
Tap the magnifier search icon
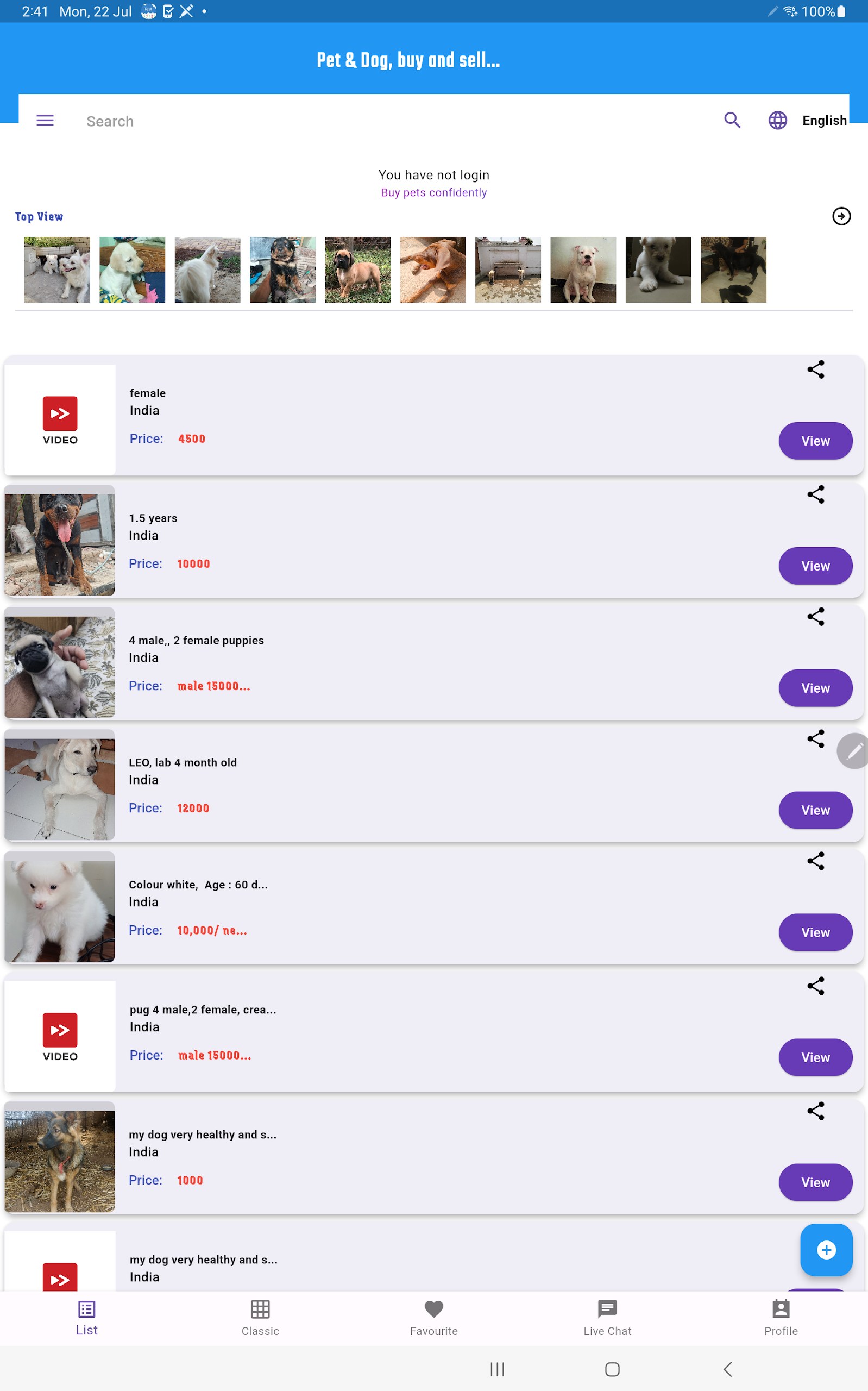coord(732,120)
